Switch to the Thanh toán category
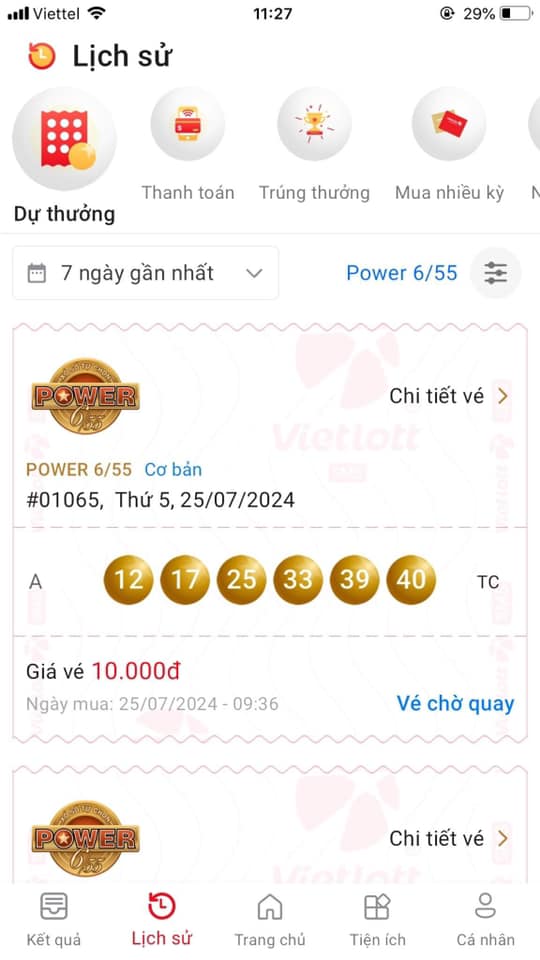This screenshot has height=960, width=540. tap(188, 144)
